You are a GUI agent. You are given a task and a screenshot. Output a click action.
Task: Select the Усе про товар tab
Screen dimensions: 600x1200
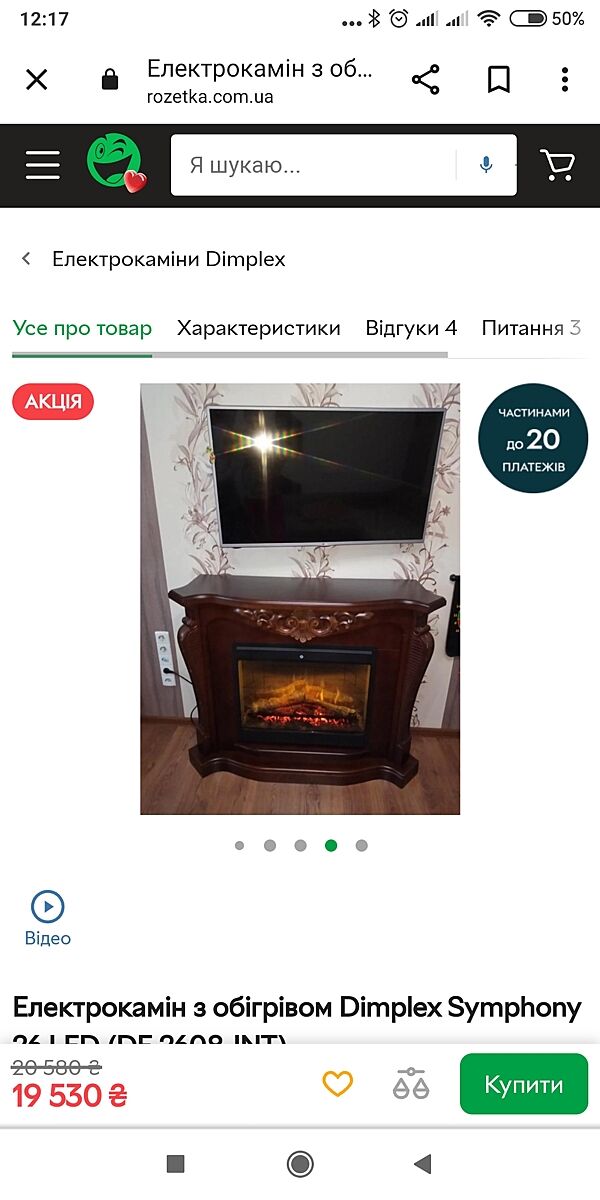coord(82,328)
